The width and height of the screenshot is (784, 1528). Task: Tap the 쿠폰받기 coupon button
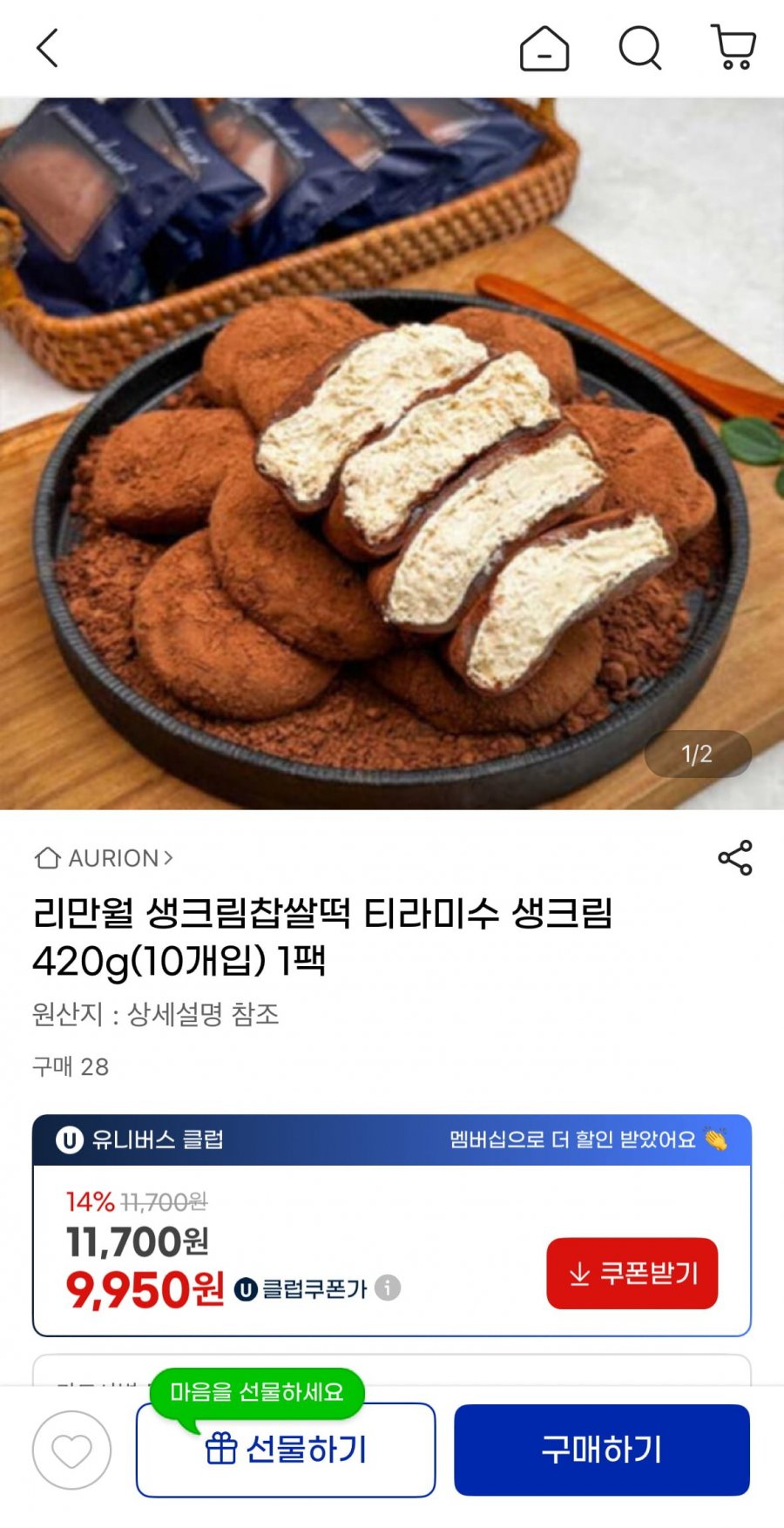pos(632,1273)
